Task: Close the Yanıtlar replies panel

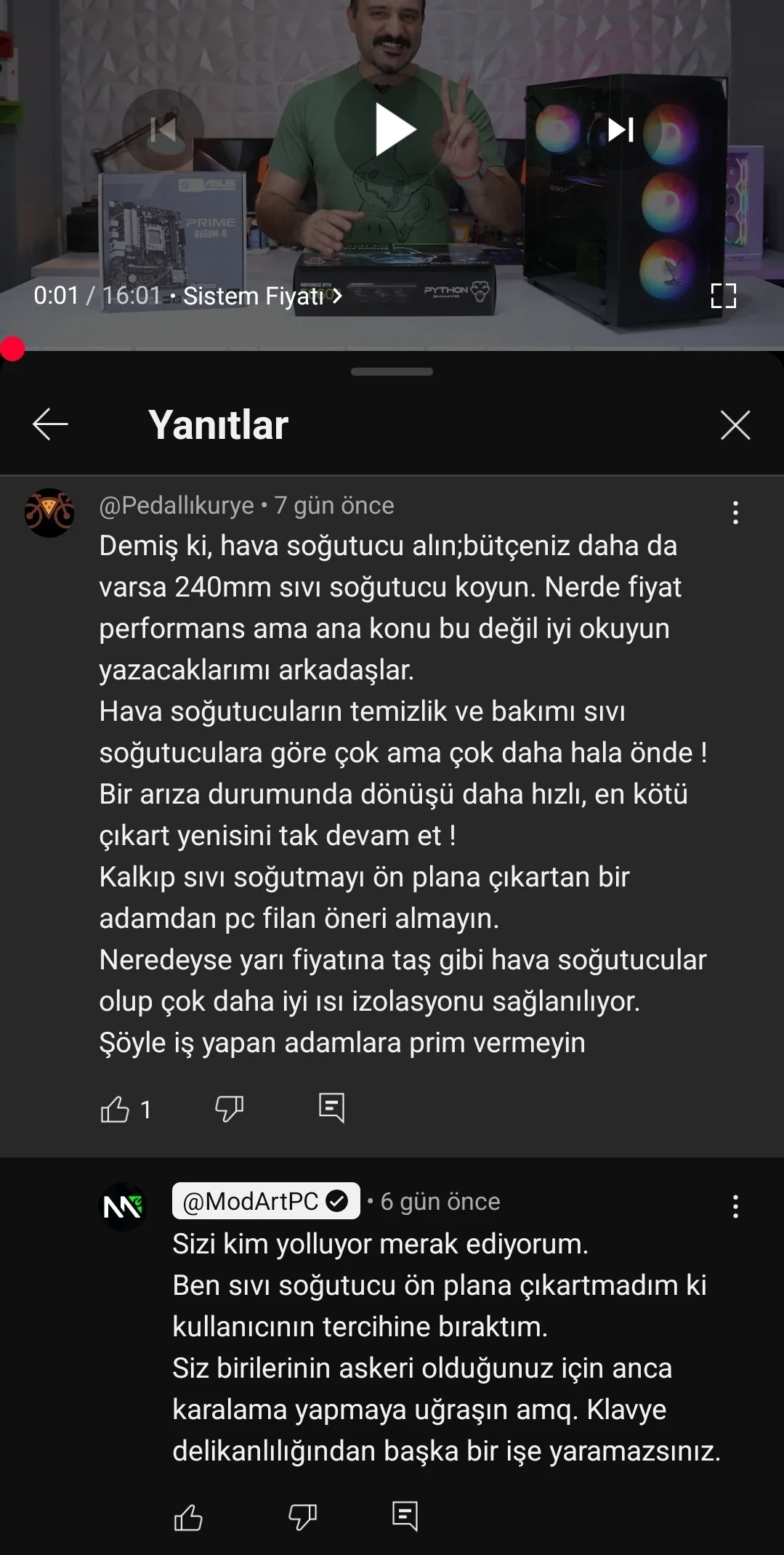Action: pyautogui.click(x=735, y=425)
